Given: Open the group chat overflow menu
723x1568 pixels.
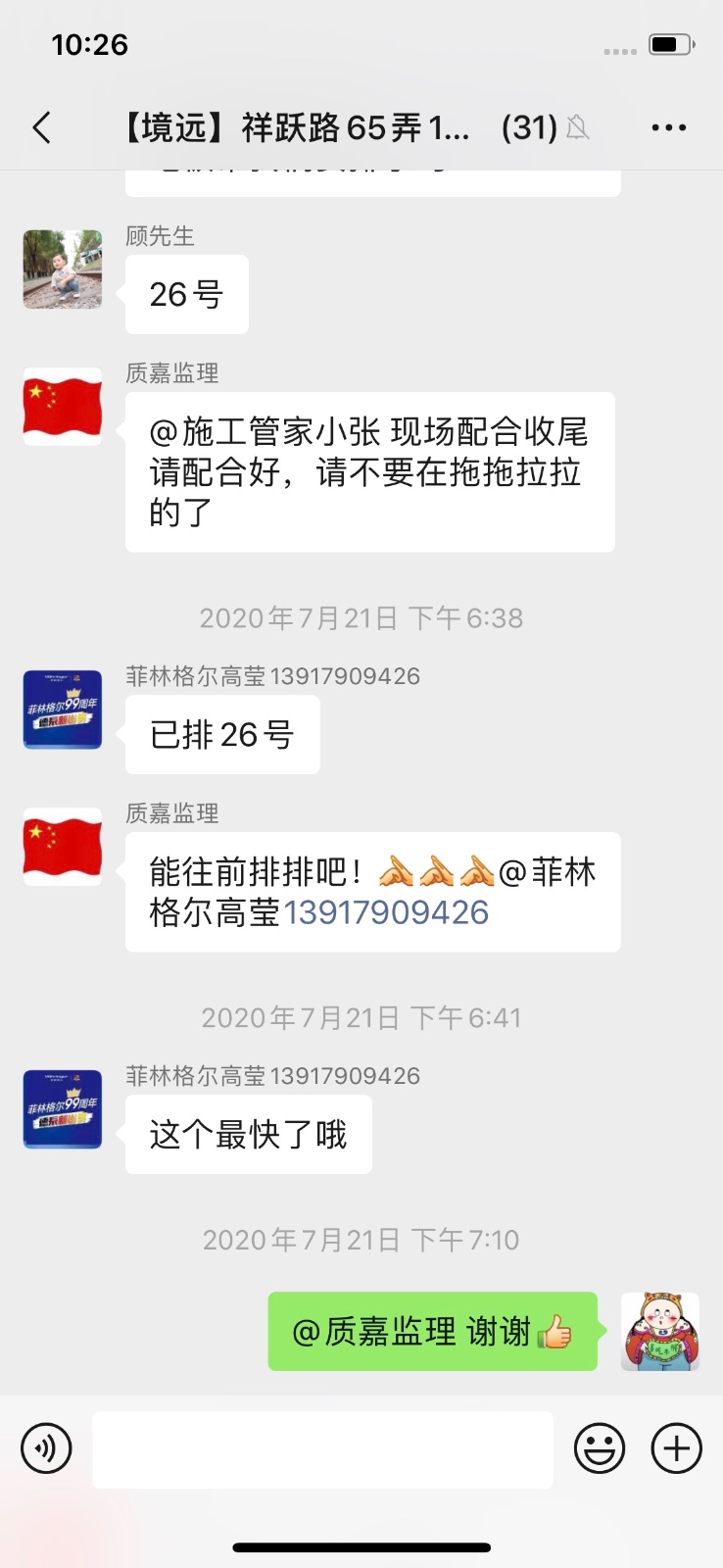Looking at the screenshot, I should (668, 127).
